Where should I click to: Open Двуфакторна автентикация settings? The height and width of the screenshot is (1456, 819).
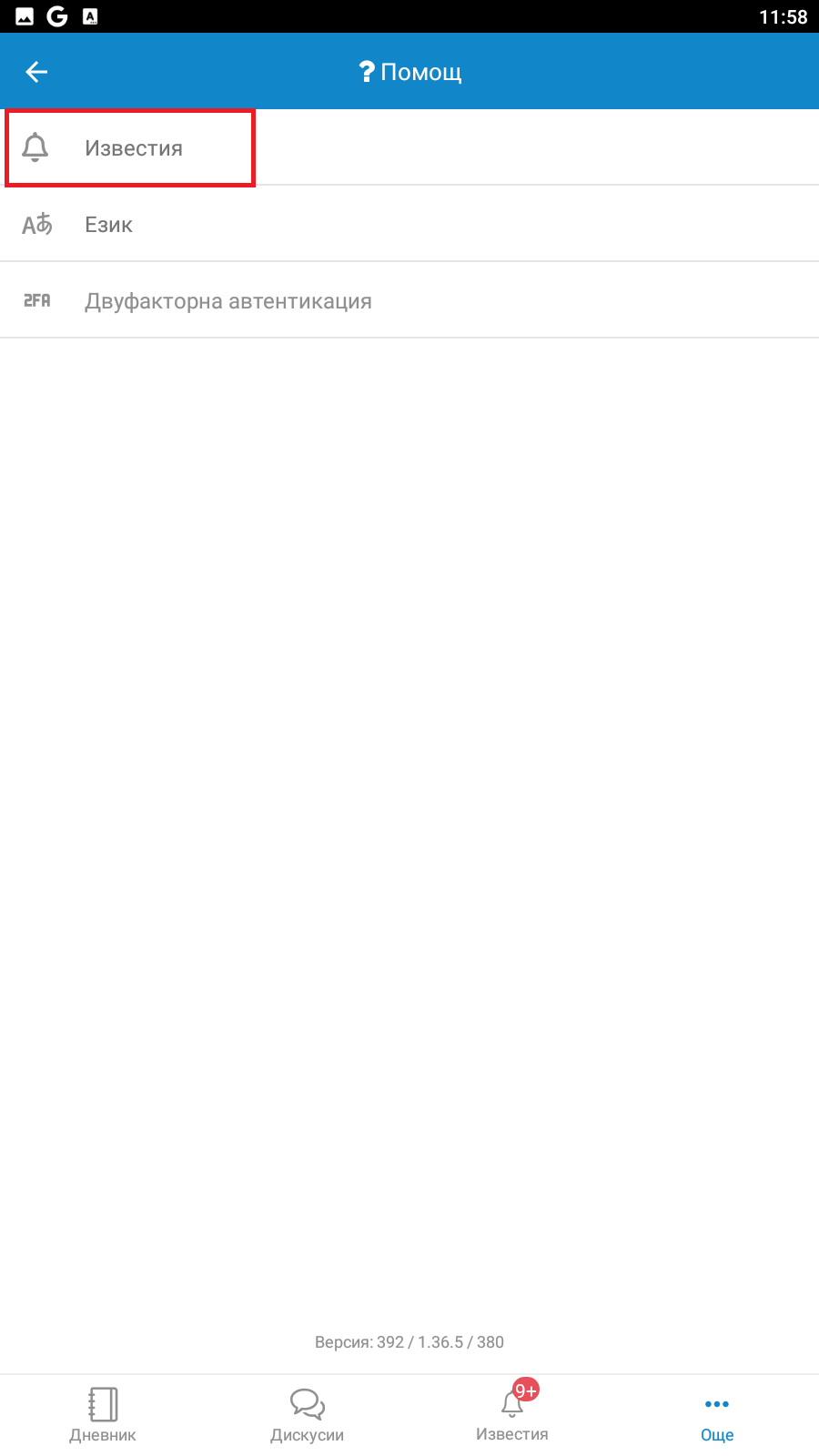click(x=227, y=301)
